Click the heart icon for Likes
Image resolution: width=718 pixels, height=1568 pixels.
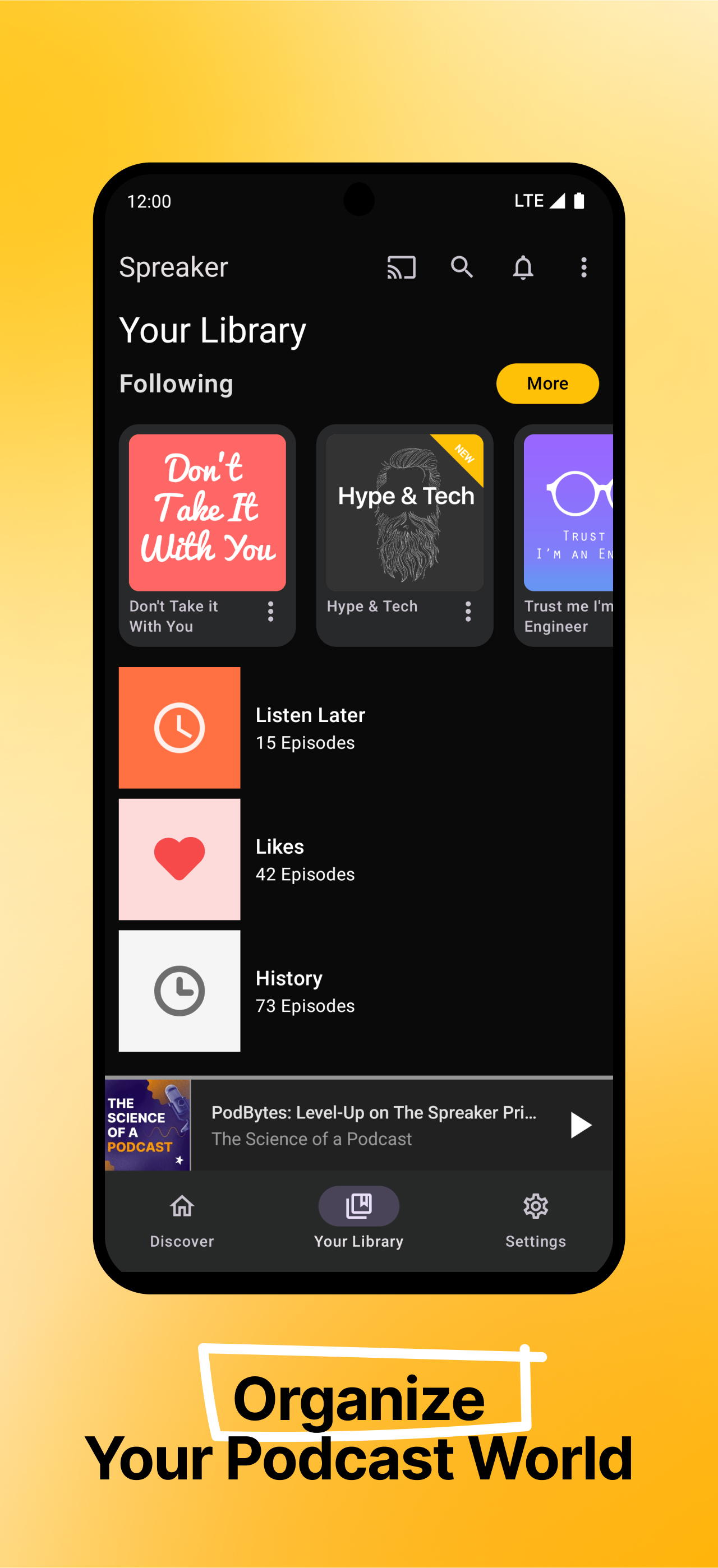pos(179,858)
